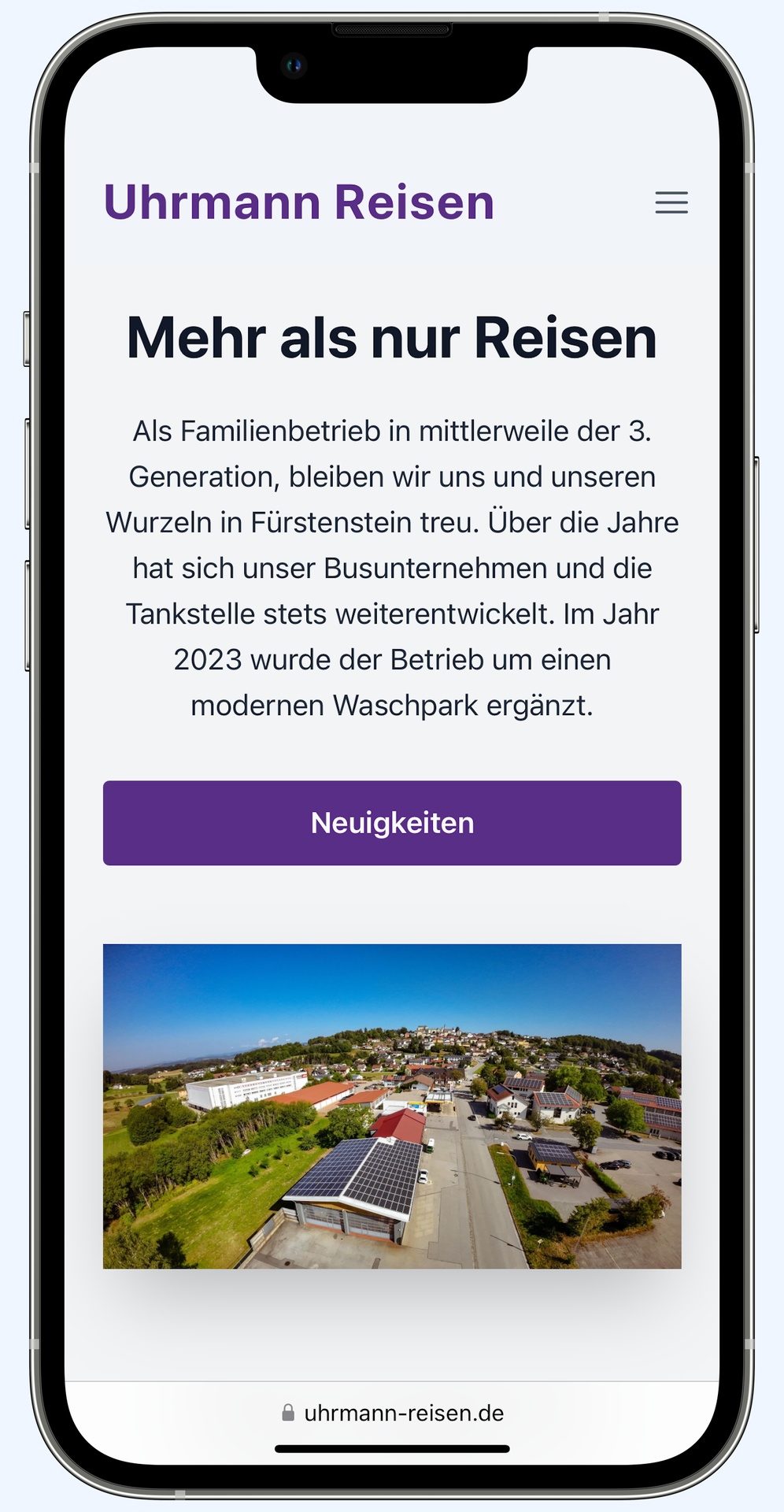The image size is (784, 1512).
Task: Open the hamburger navigation menu
Action: pyautogui.click(x=671, y=202)
